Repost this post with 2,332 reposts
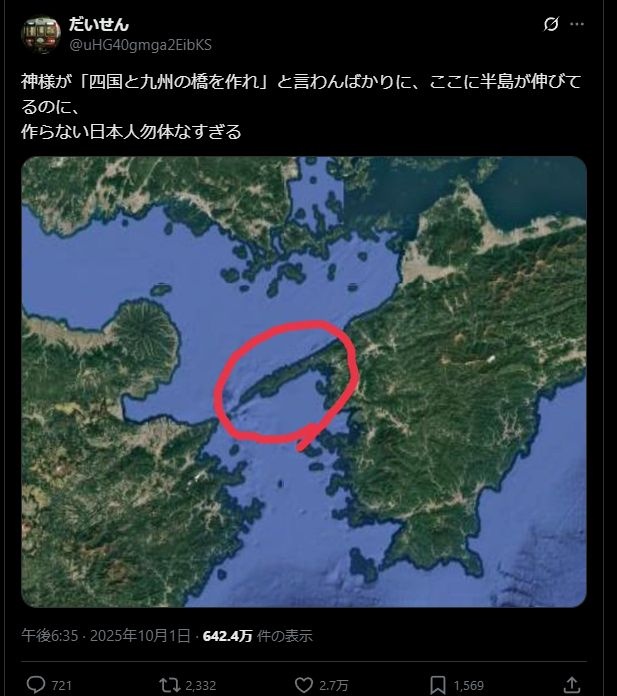 coord(171,684)
